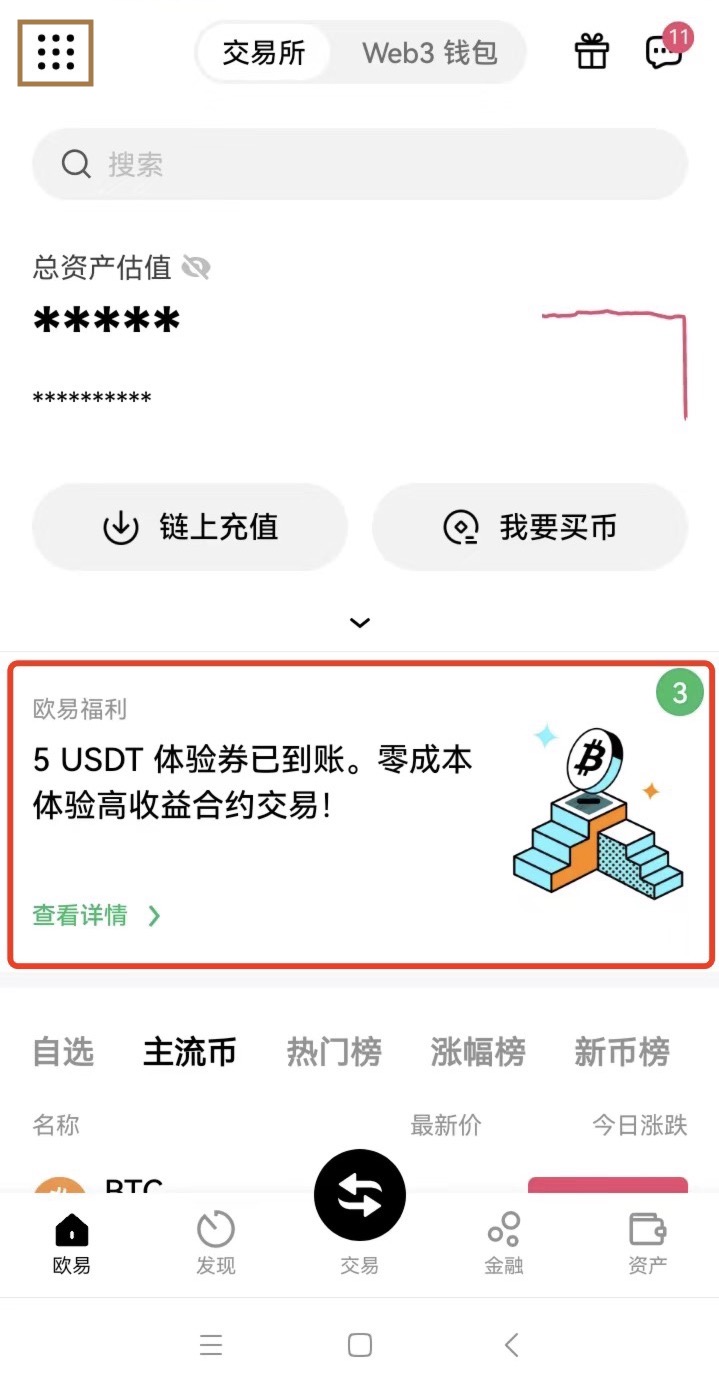719x1393 pixels.
Task: Expand more actions with the down chevron
Action: (x=360, y=623)
